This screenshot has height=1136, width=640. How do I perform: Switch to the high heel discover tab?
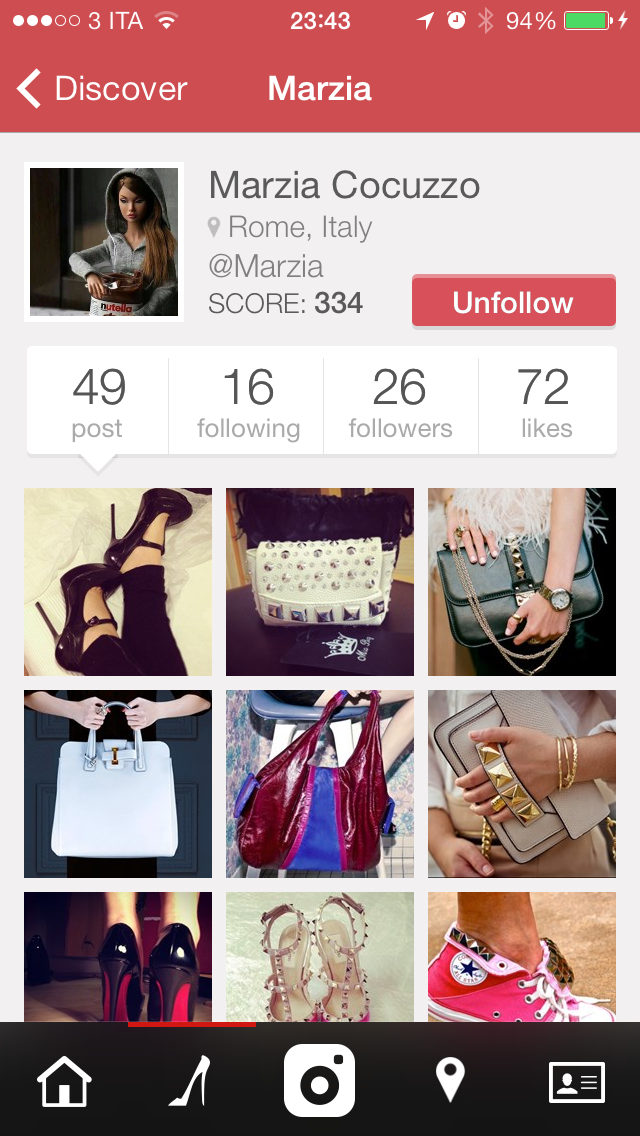(190, 1081)
